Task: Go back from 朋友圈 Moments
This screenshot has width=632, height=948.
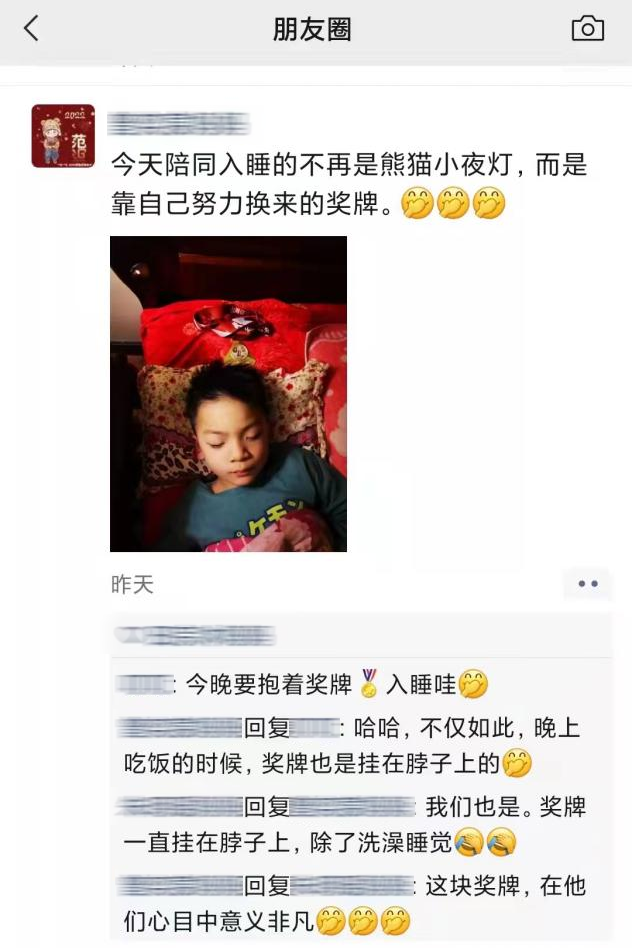Action: pyautogui.click(x=31, y=29)
